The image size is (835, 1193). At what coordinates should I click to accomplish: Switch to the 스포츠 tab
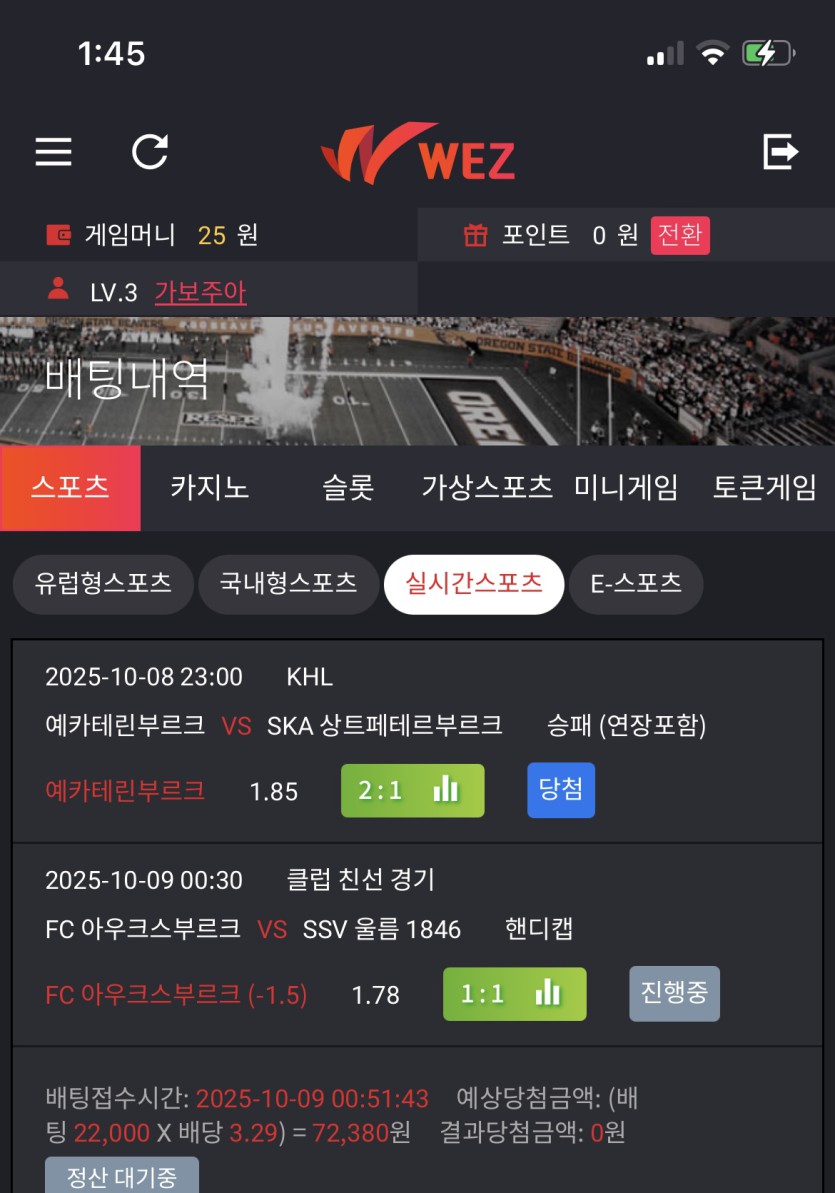coord(70,488)
